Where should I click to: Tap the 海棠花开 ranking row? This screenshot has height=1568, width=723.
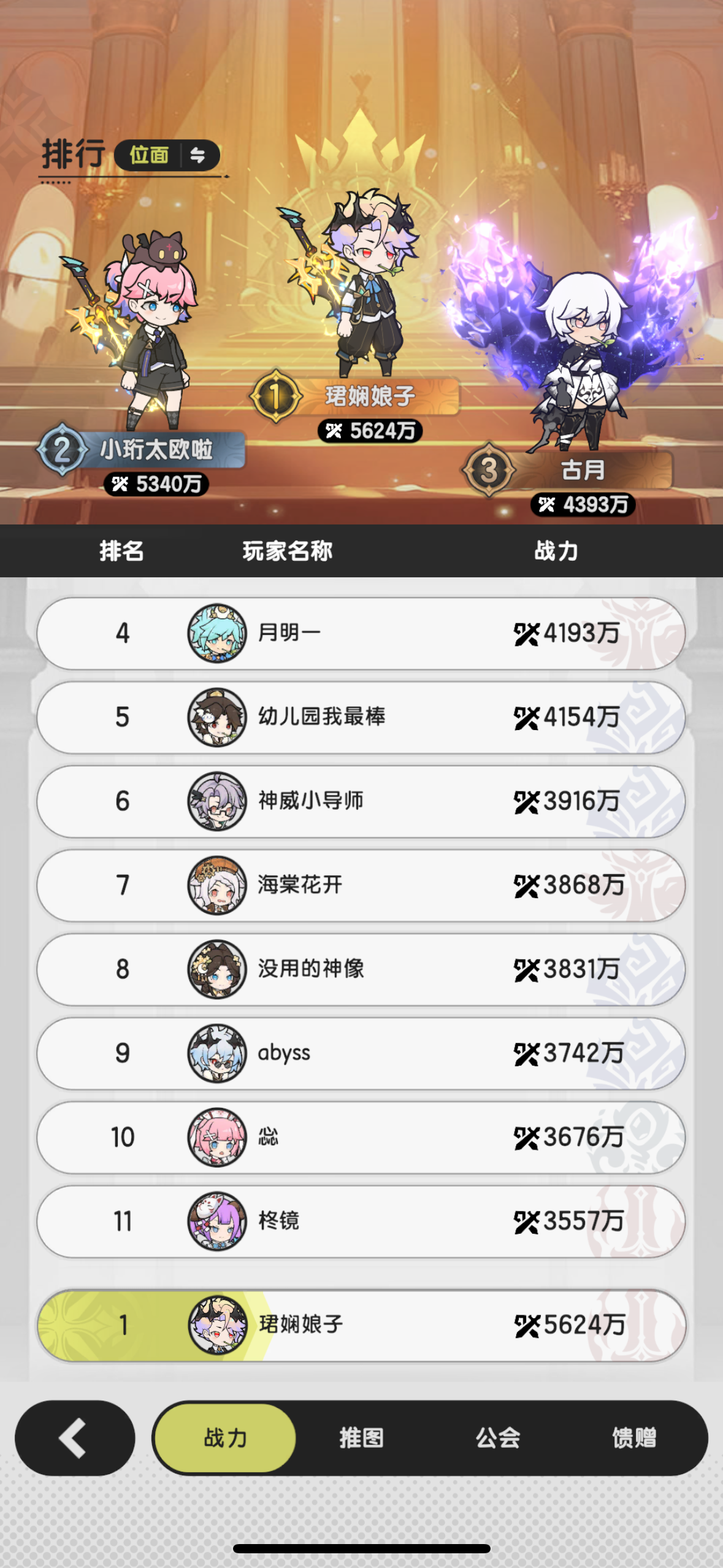(x=361, y=885)
